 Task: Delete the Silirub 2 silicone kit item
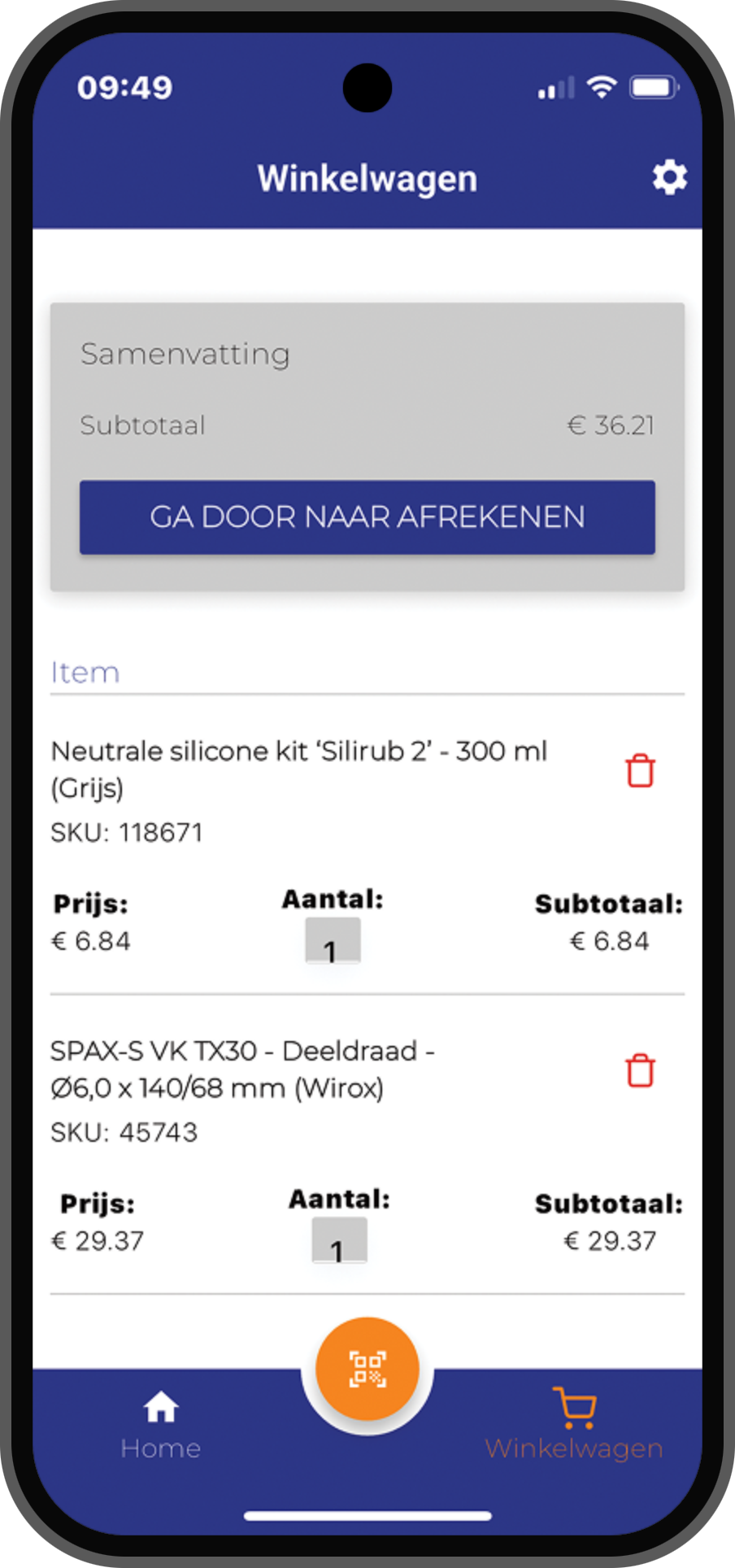click(x=640, y=770)
